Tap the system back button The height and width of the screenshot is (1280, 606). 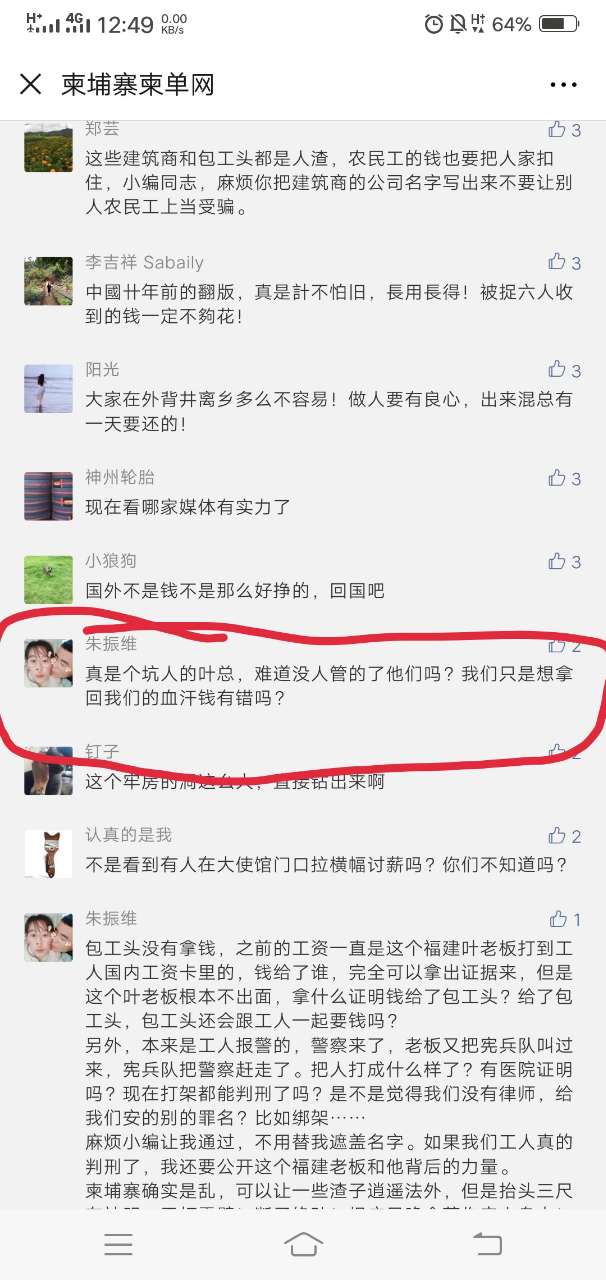tap(487, 1243)
